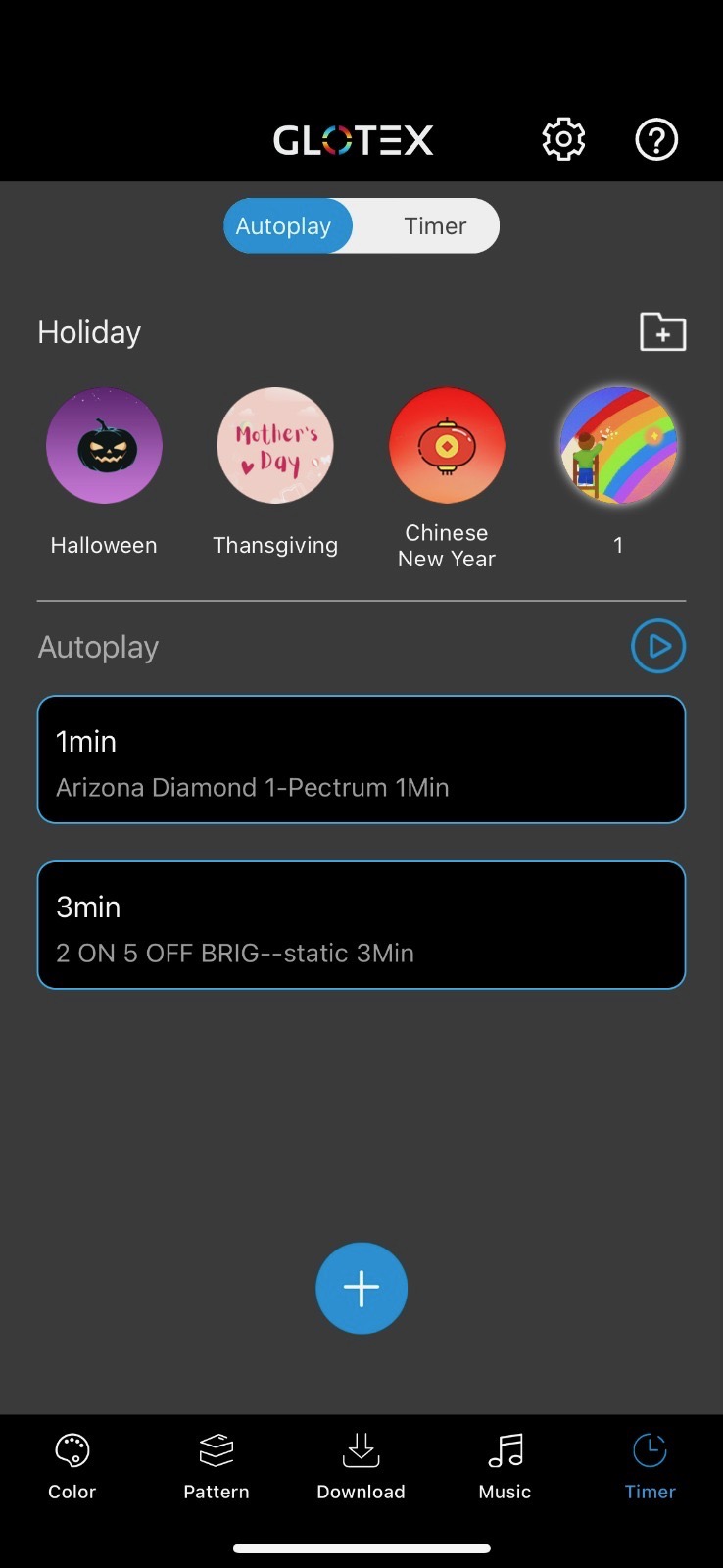The height and width of the screenshot is (1568, 723).
Task: Switch to the Autoplay segment
Action: click(x=284, y=226)
